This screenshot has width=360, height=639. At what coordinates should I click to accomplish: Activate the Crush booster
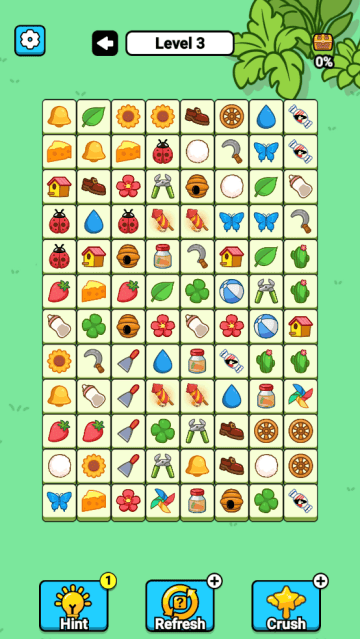point(286,606)
